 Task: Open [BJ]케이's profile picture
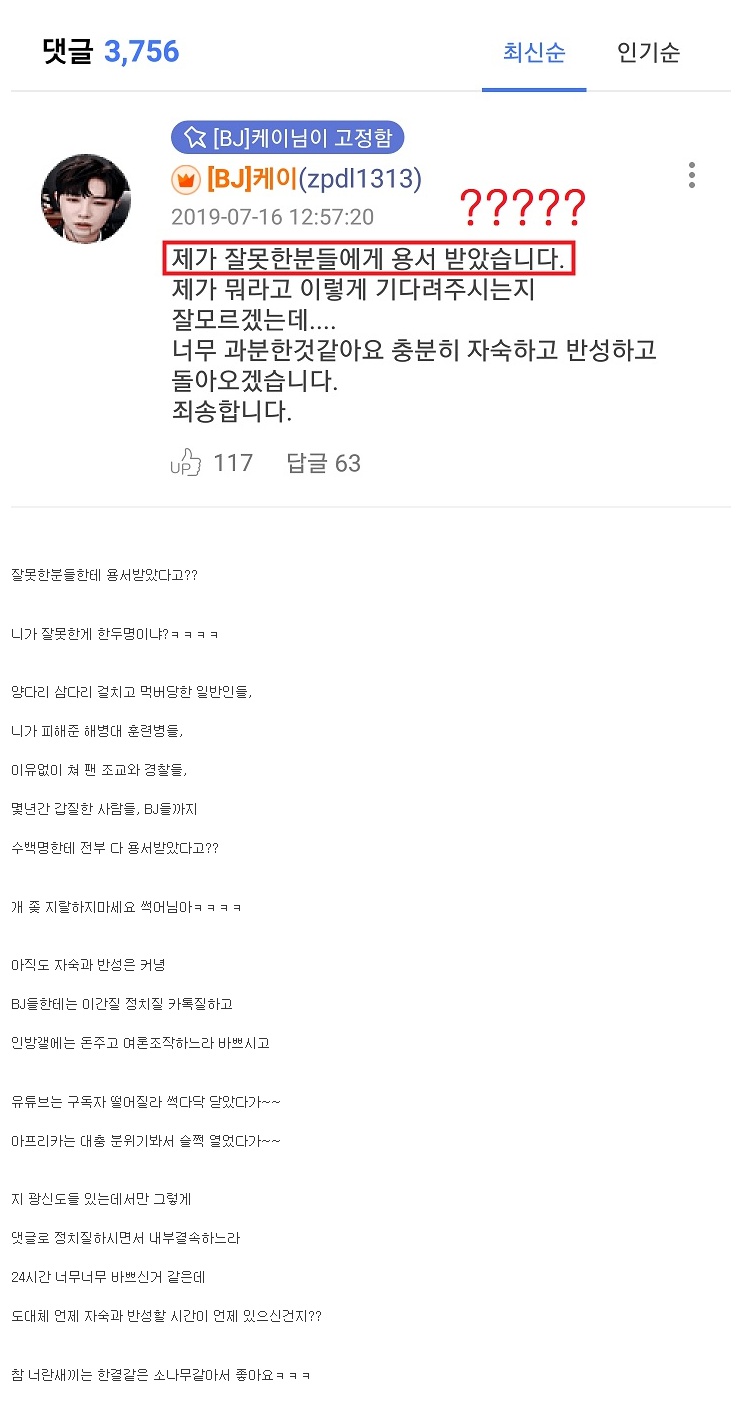tap(86, 198)
